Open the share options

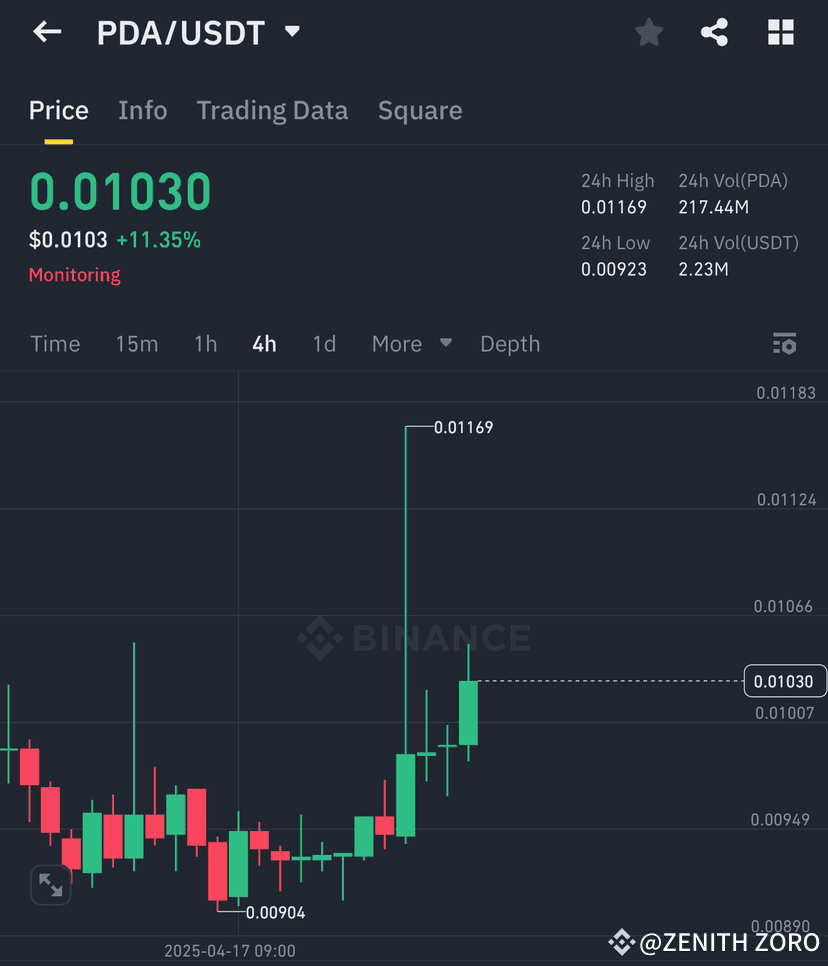714,31
